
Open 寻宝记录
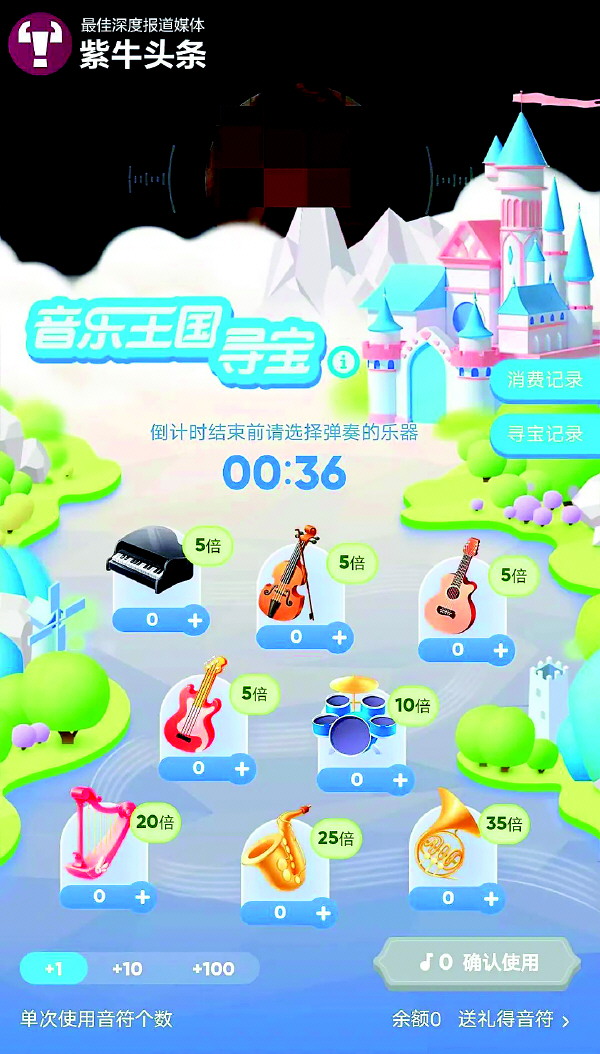point(545,435)
